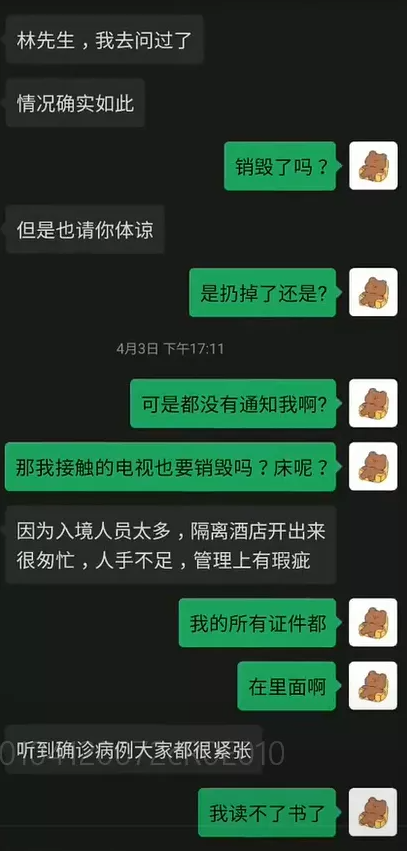
Task: Tap the bear avatar next to "是扔掉了还是?"
Action: [373, 292]
